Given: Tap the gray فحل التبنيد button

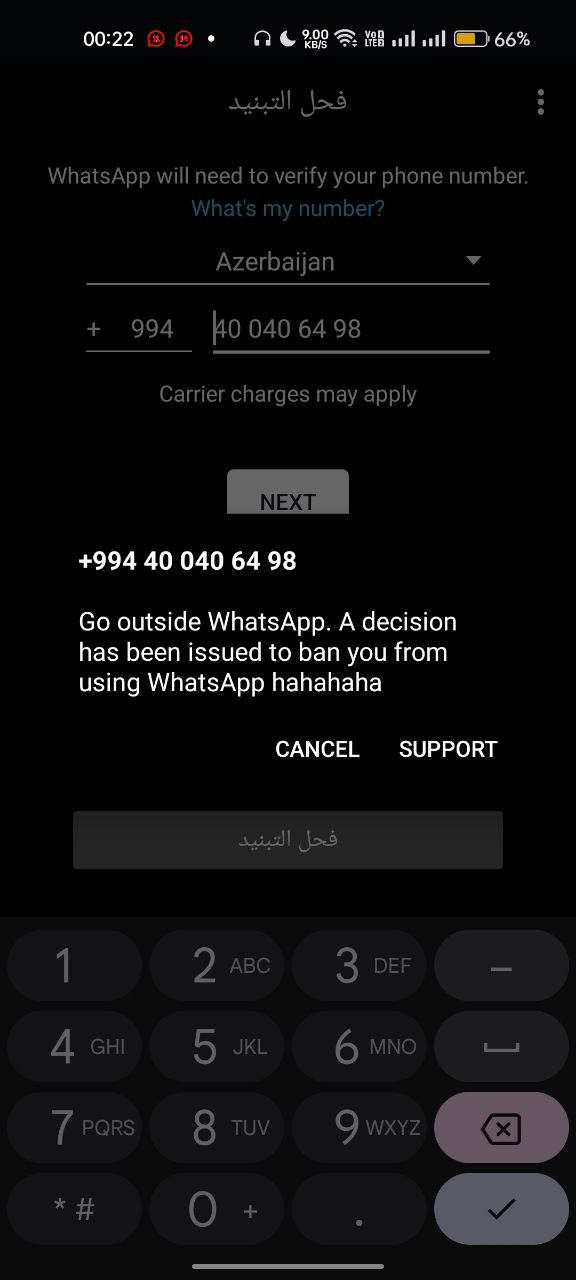Looking at the screenshot, I should (x=288, y=839).
